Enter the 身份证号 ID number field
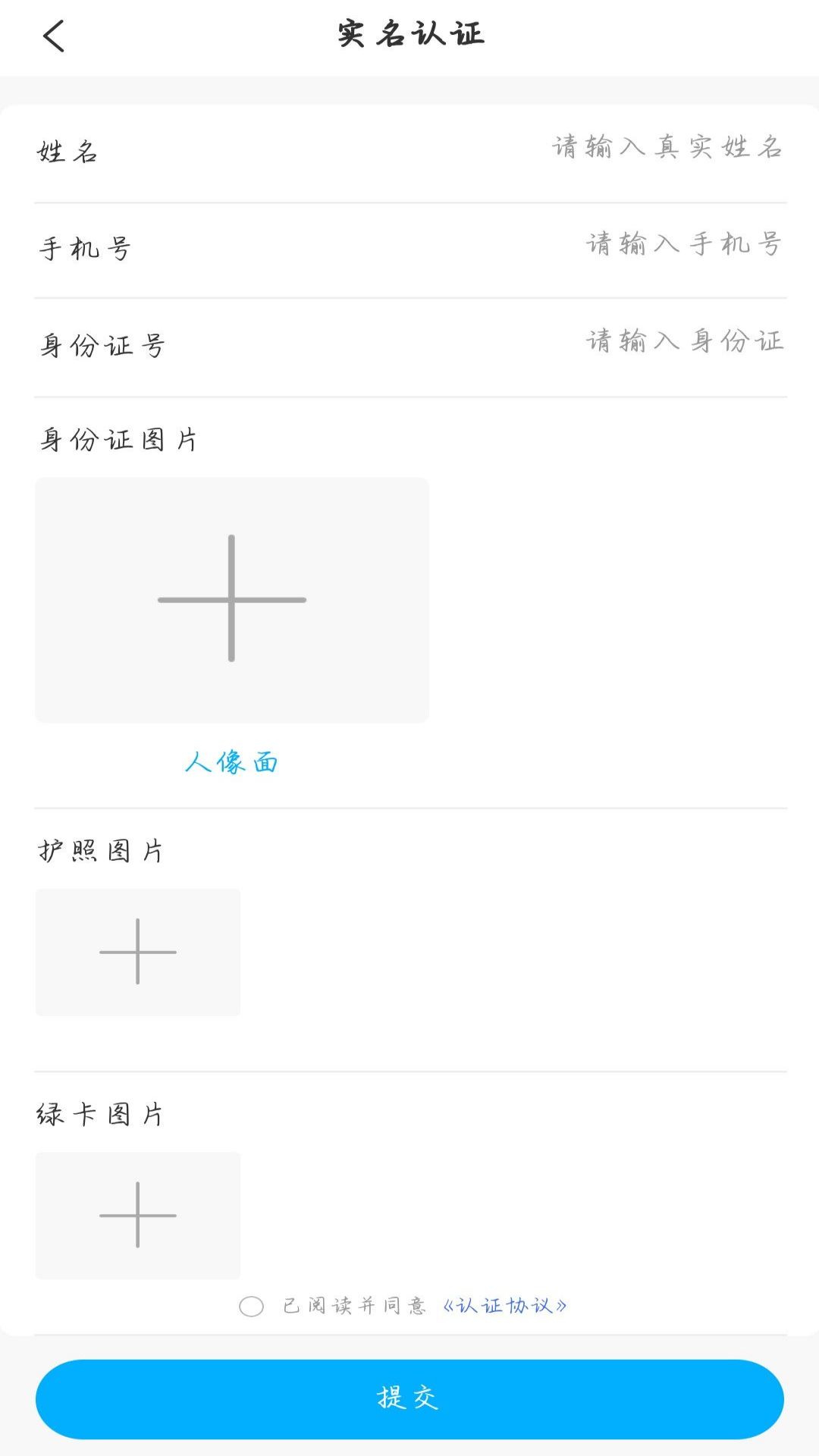 pos(684,341)
